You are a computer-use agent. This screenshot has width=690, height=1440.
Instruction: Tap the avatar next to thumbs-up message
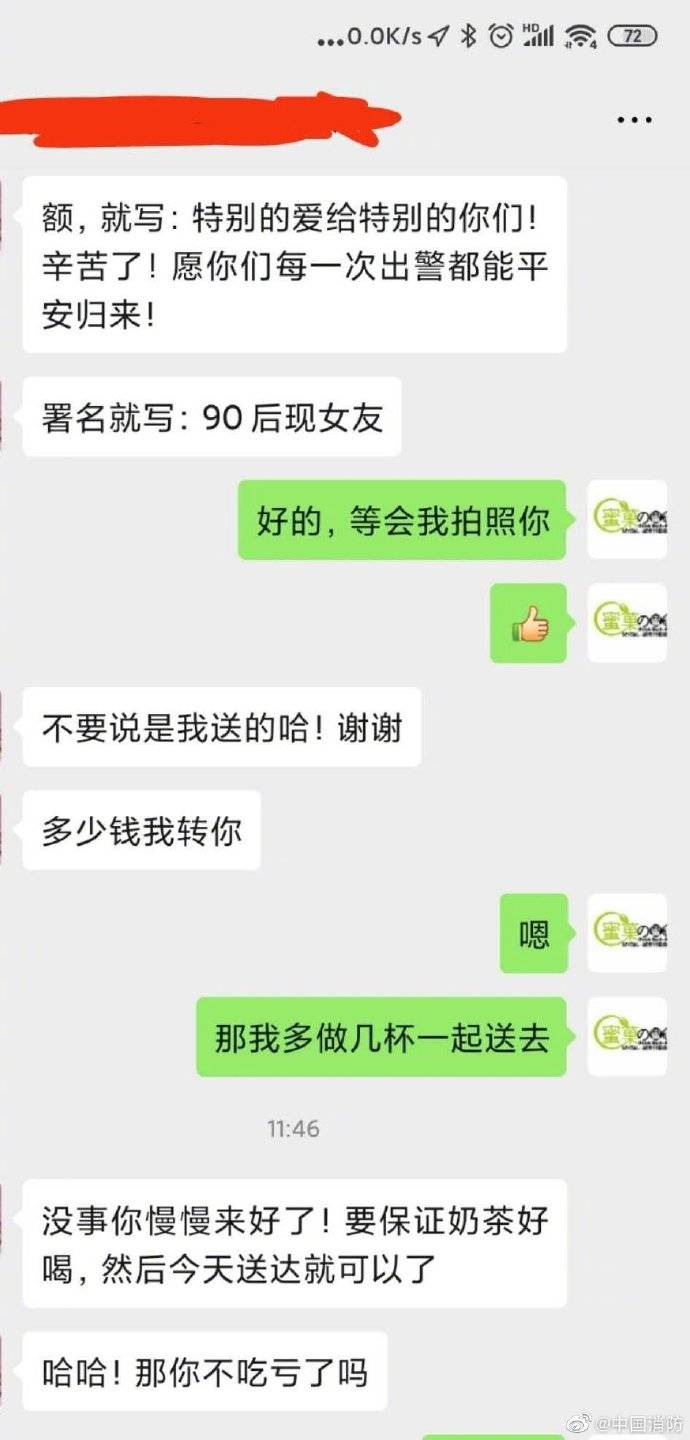pos(627,623)
